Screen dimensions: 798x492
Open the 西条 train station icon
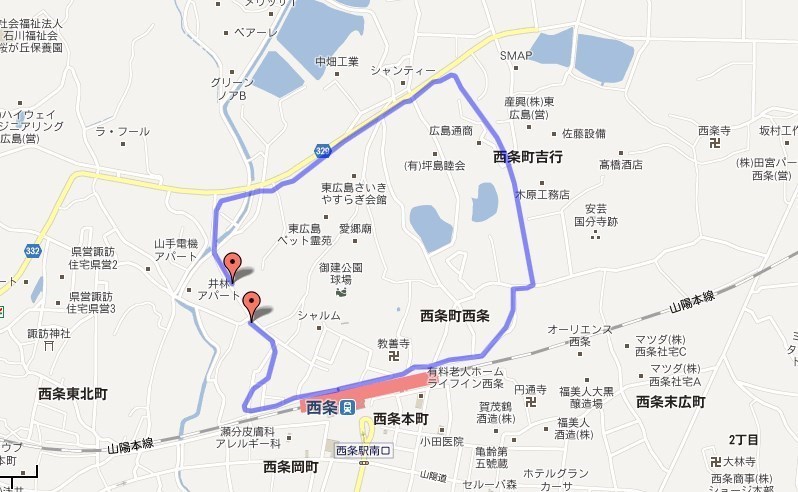pos(347,407)
